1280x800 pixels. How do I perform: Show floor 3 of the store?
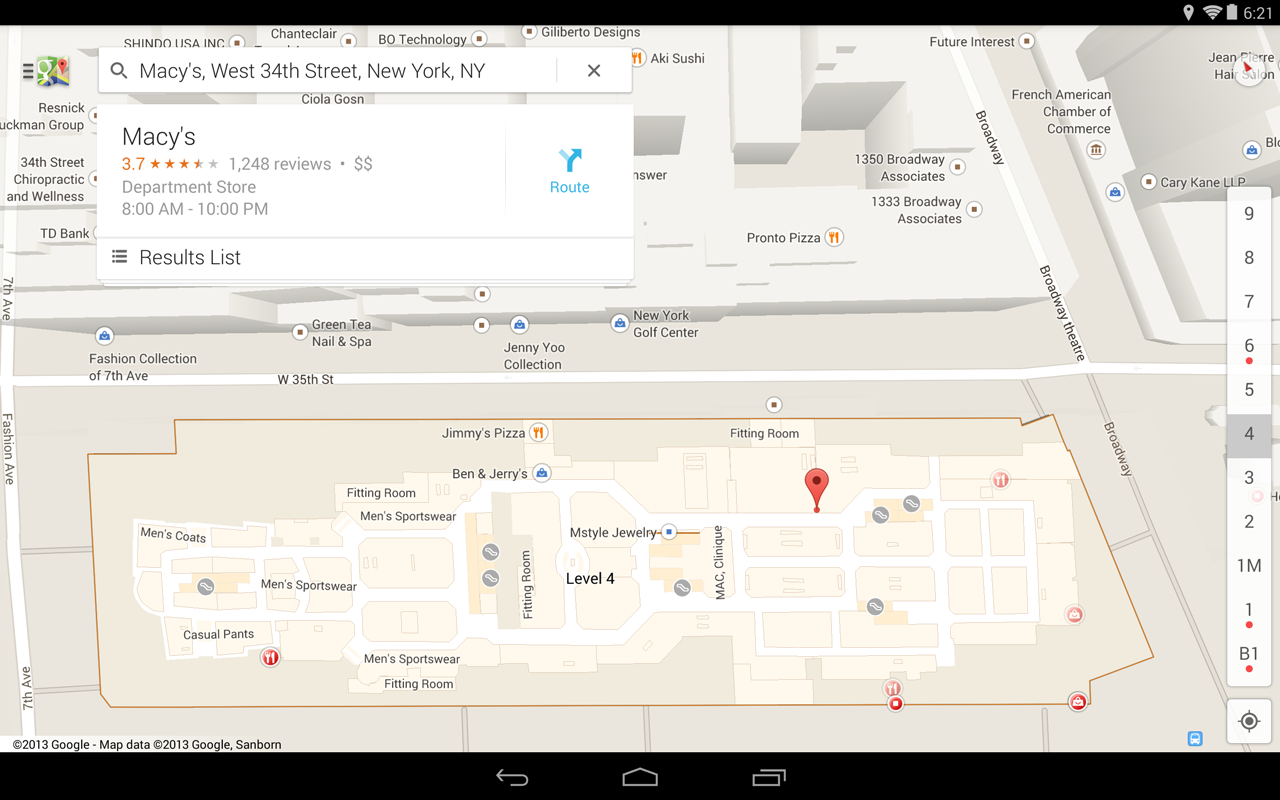(1249, 477)
